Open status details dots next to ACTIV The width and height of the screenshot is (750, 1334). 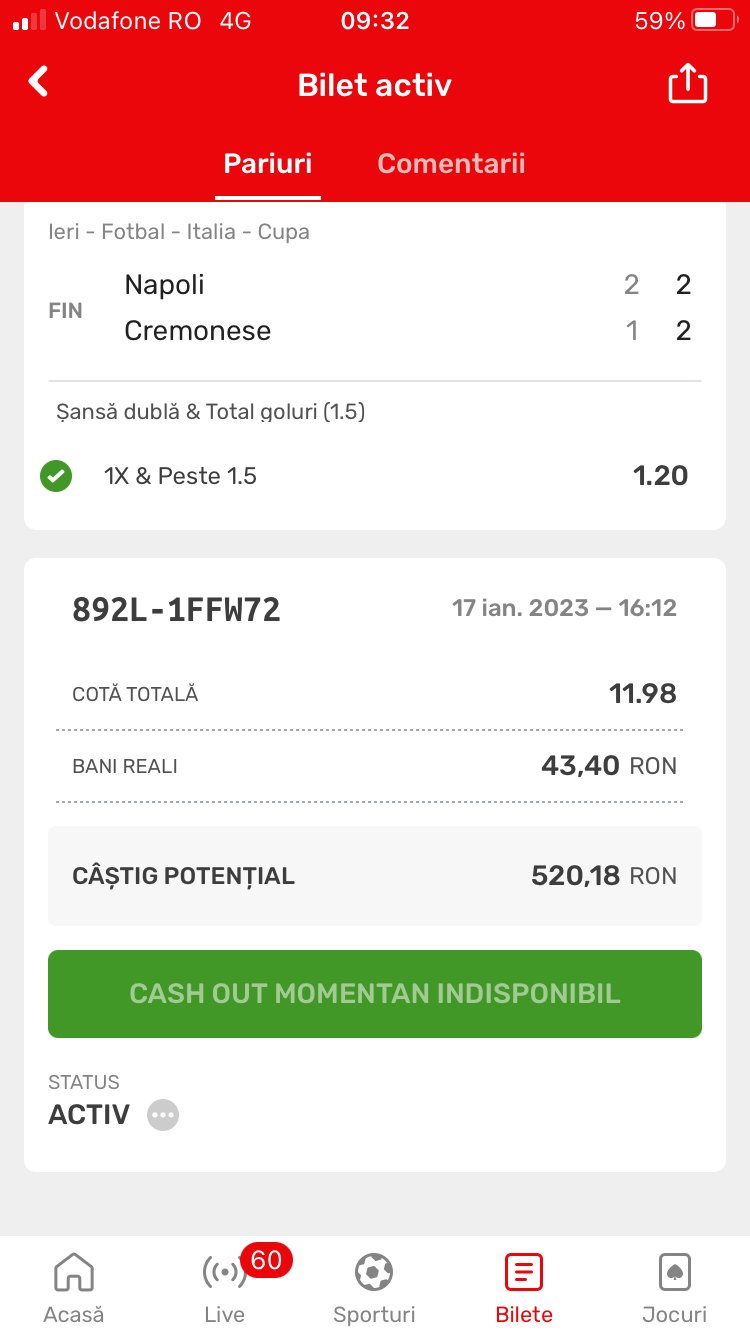point(163,1115)
